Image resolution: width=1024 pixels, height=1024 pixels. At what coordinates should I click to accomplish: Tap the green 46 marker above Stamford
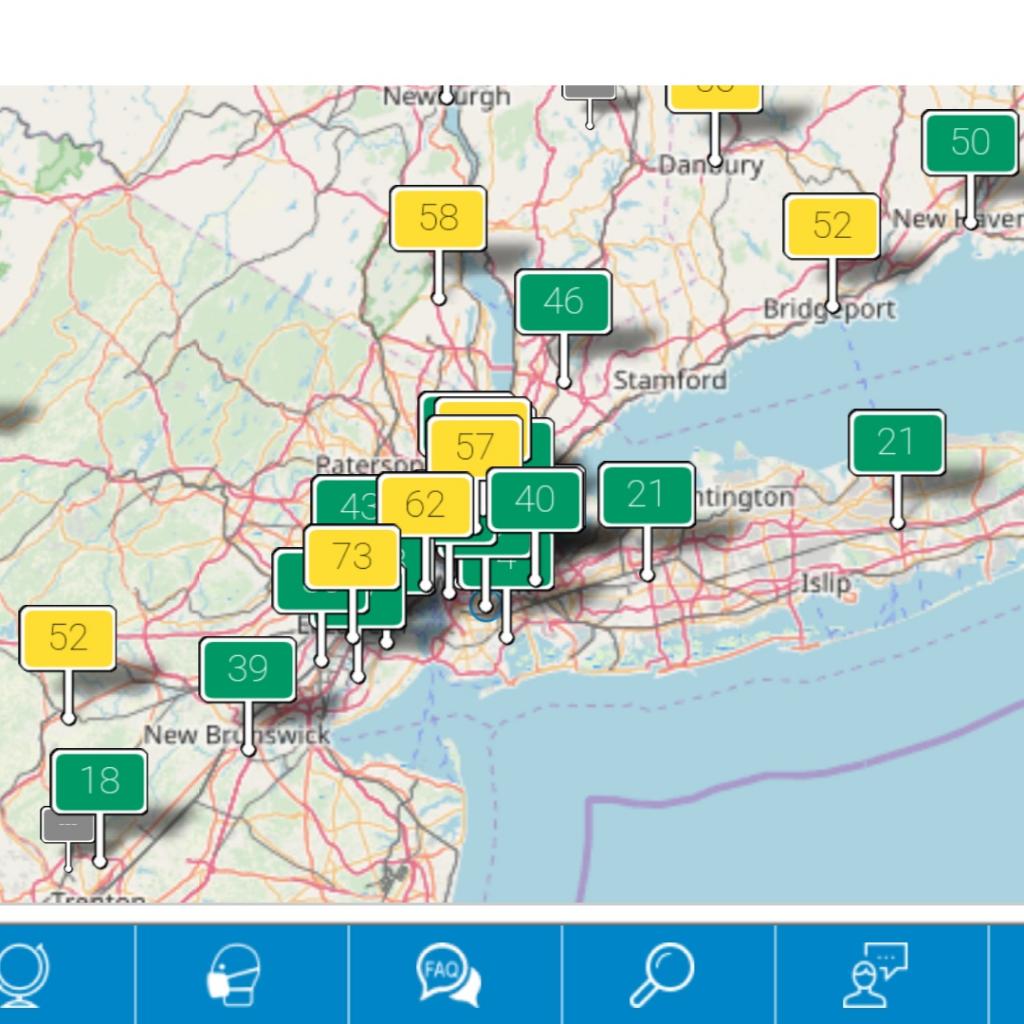tap(564, 302)
